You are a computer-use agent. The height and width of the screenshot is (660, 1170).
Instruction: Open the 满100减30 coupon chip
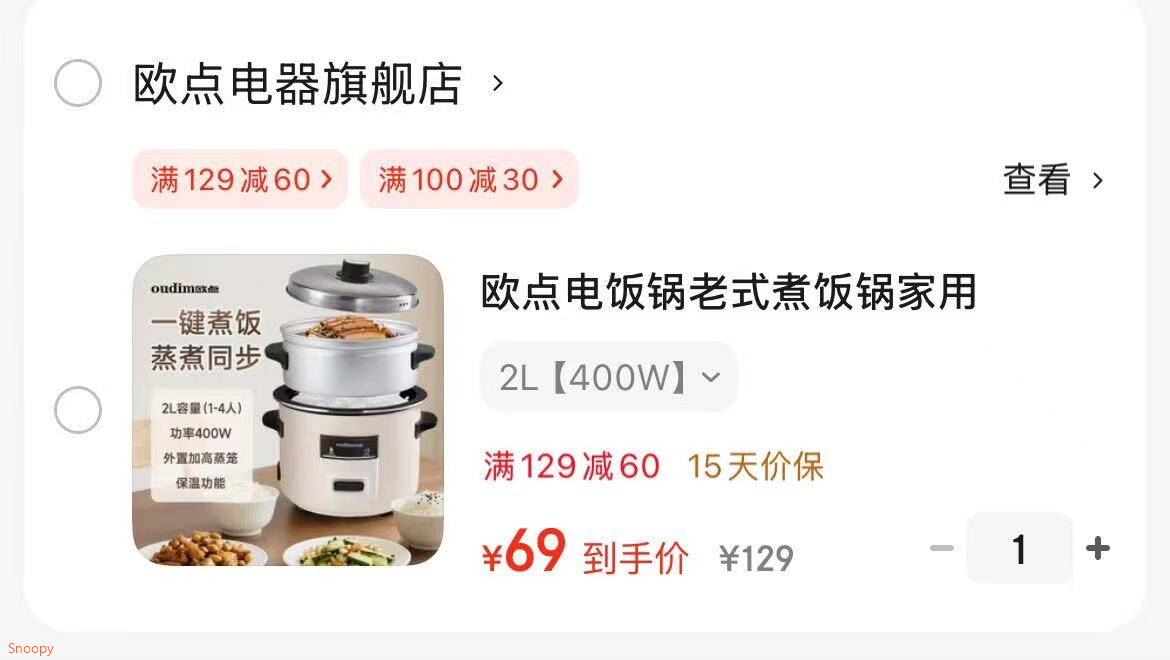469,180
